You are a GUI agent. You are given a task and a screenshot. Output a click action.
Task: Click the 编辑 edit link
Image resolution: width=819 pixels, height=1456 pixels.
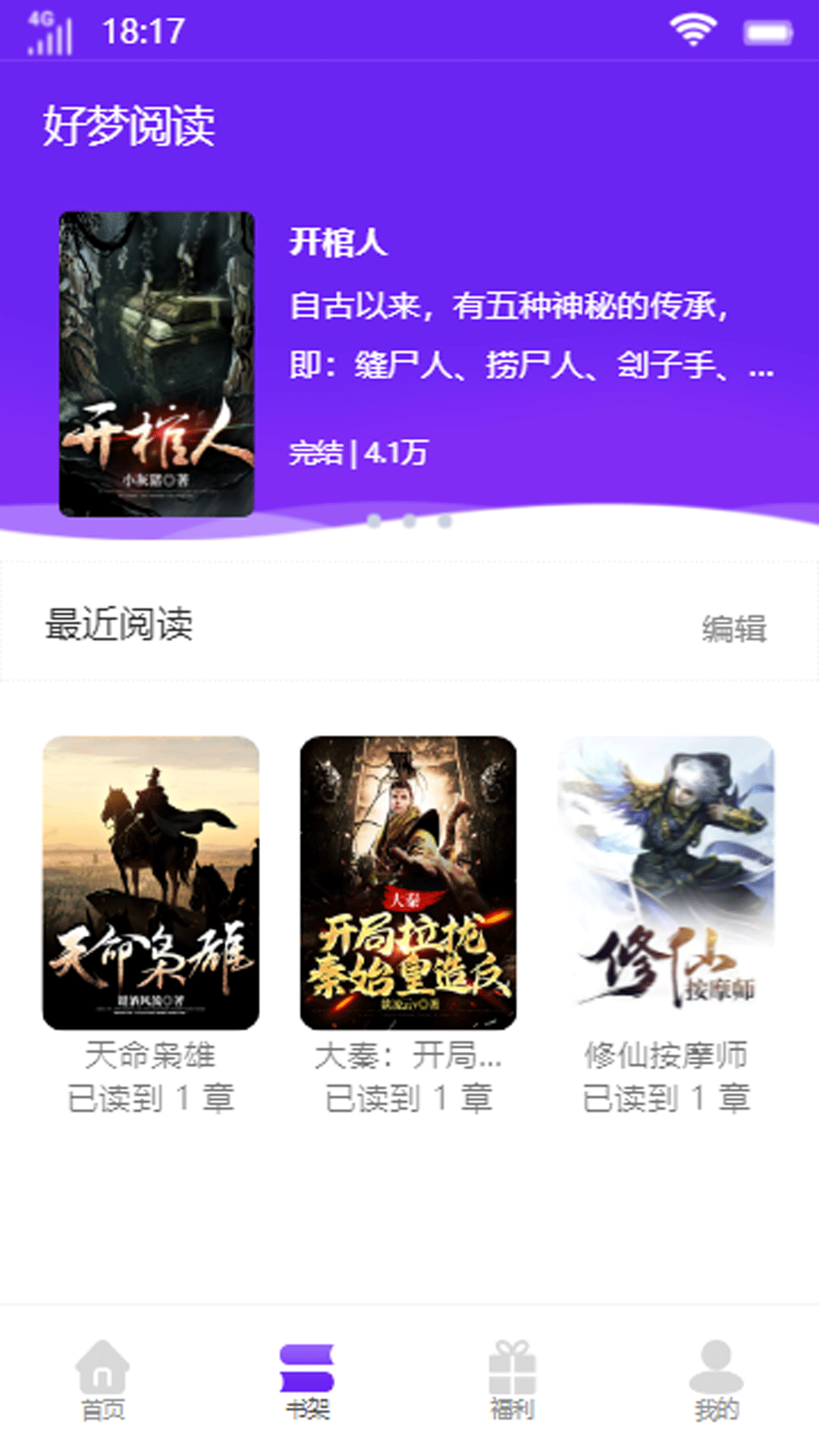coord(734,629)
